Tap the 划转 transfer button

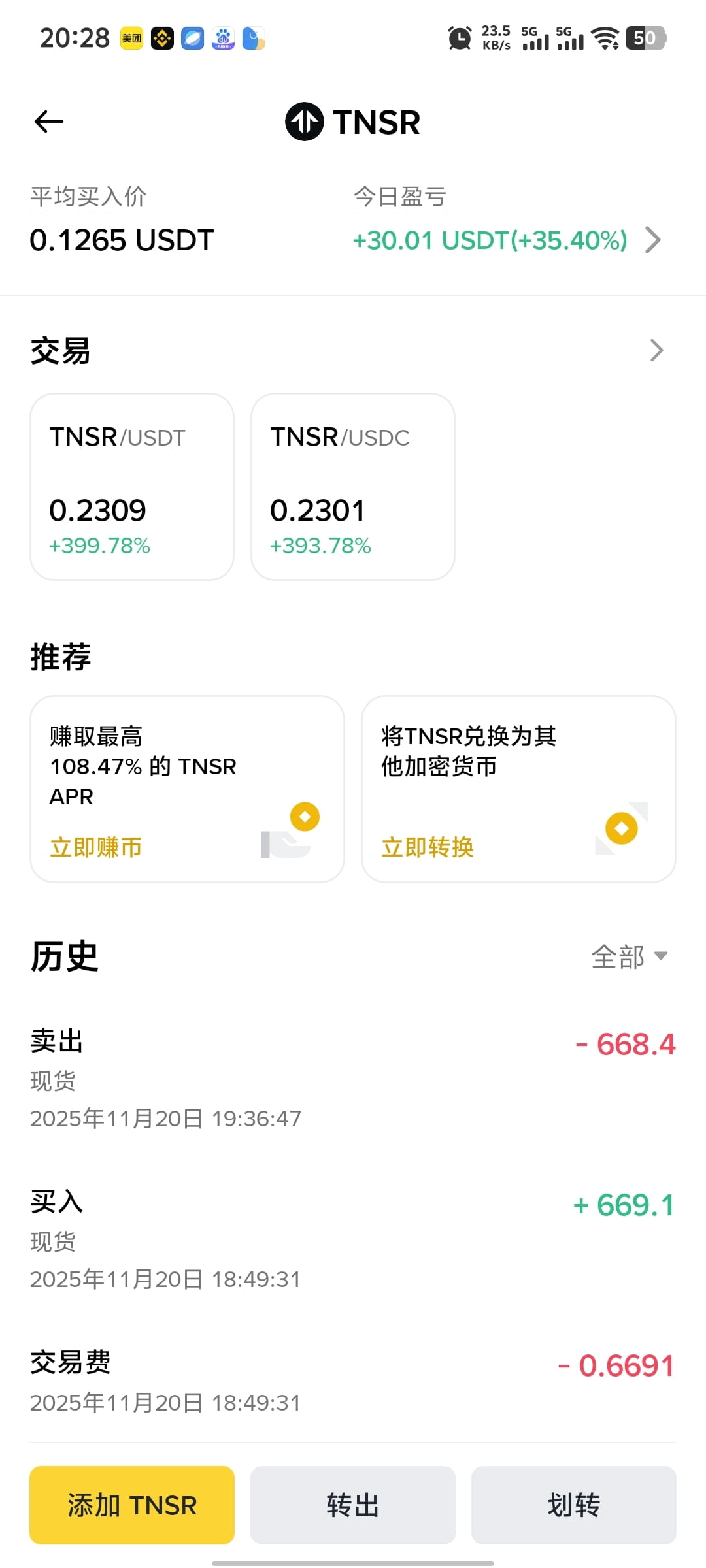point(574,1505)
